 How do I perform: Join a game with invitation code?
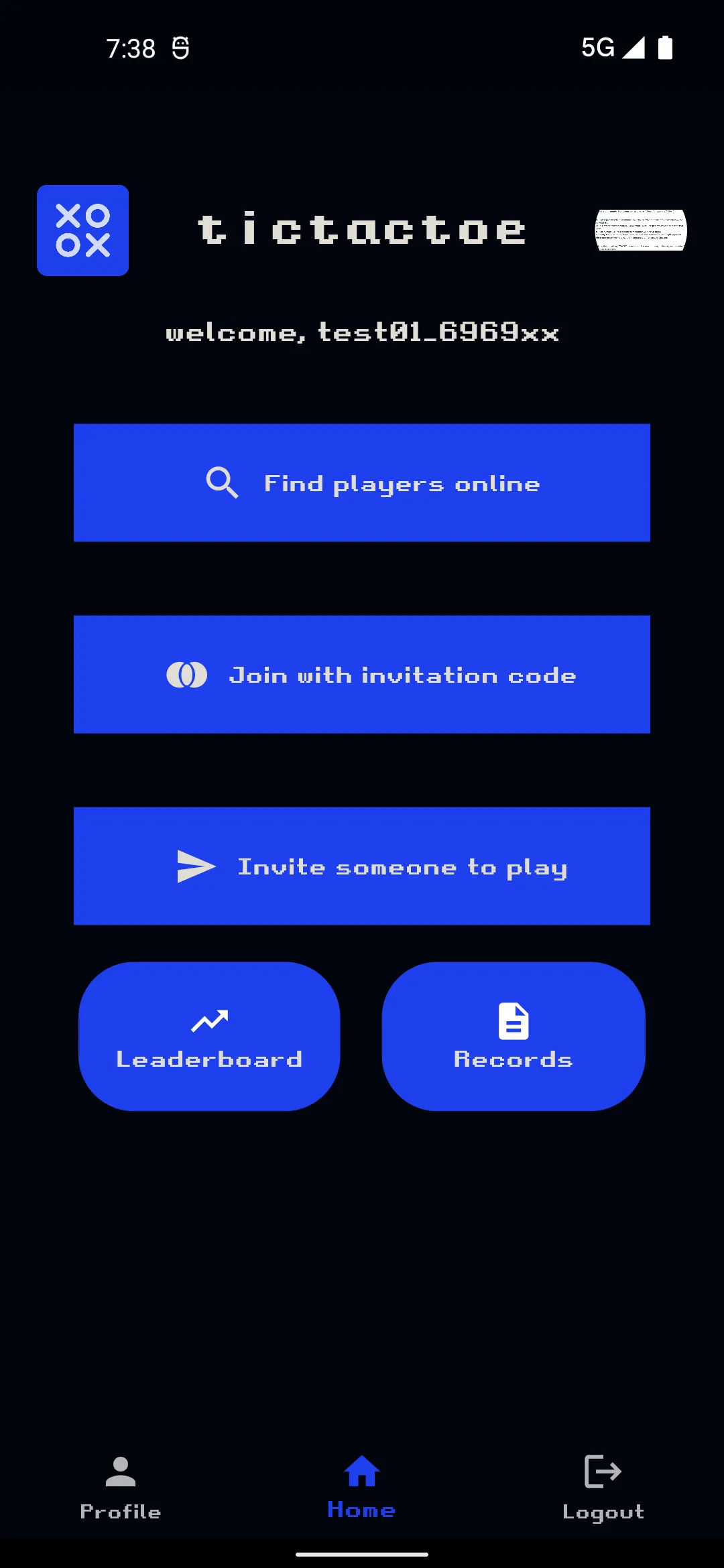(x=362, y=674)
